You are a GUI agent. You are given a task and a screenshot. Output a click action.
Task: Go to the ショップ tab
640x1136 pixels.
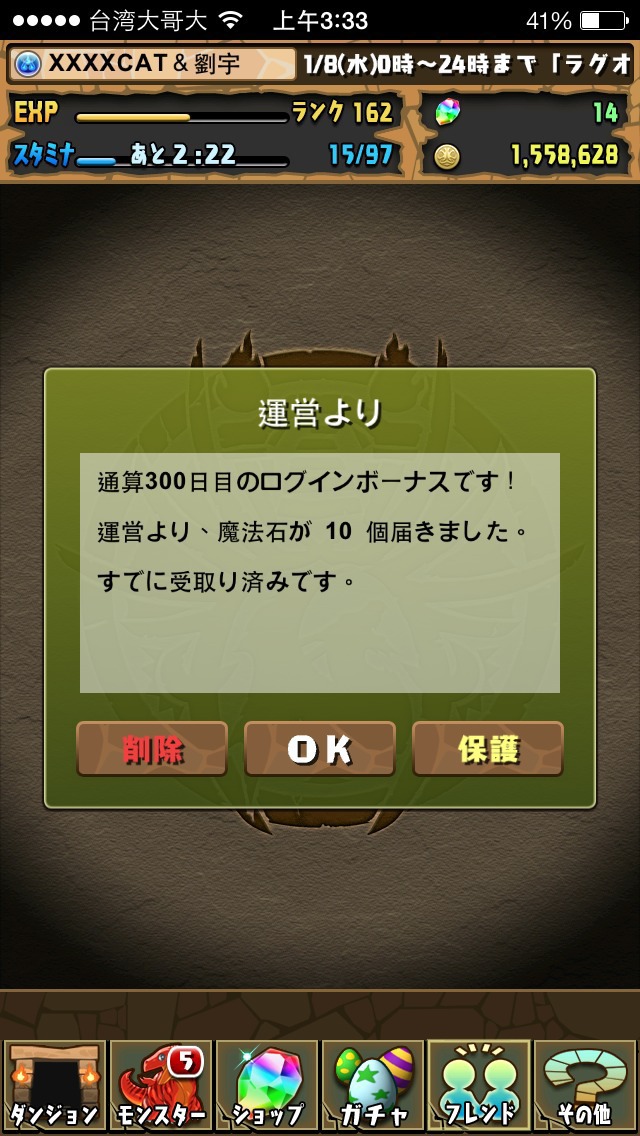266,1084
